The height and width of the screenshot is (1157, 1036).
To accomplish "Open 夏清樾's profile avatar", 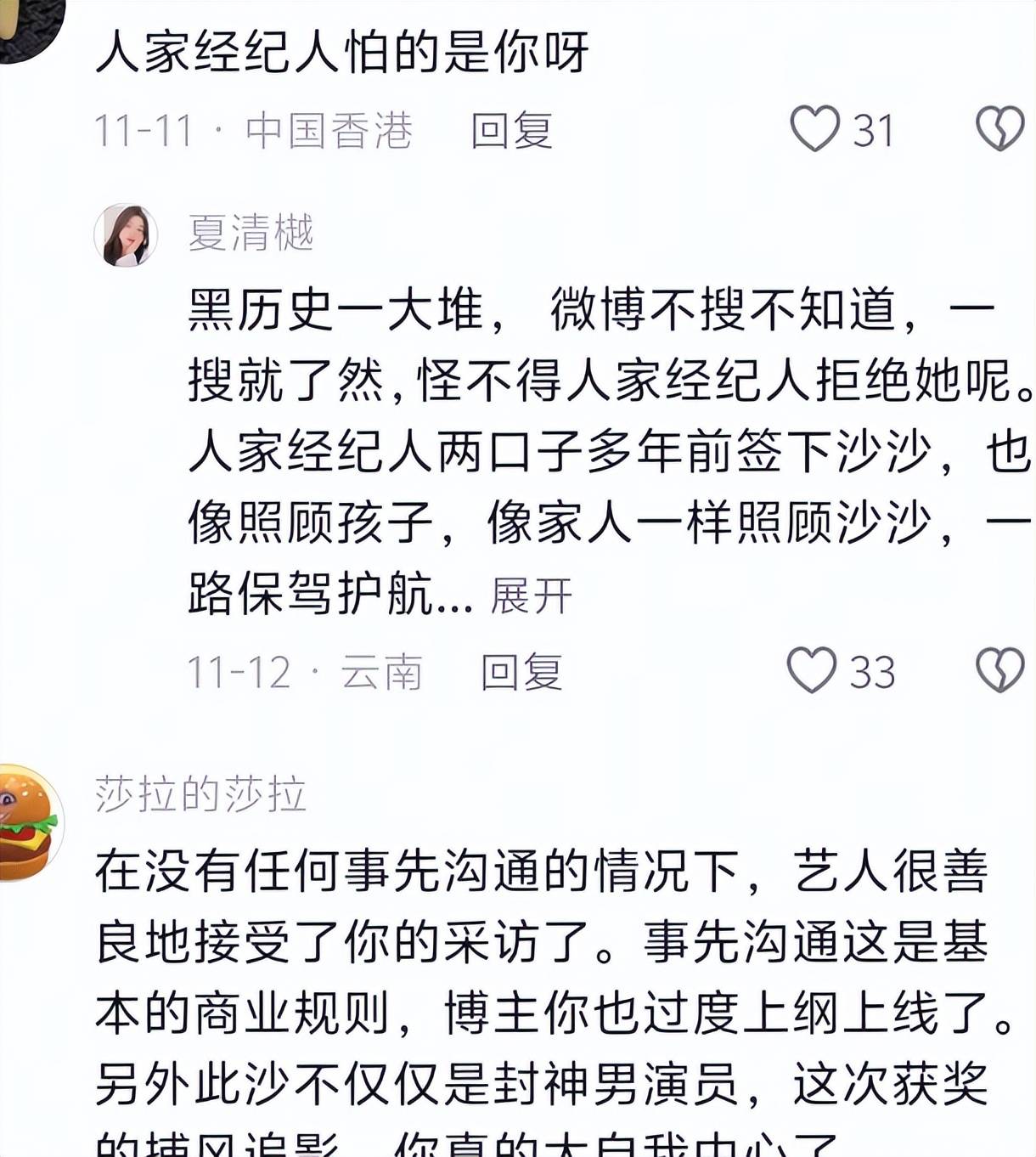I will pos(126,235).
